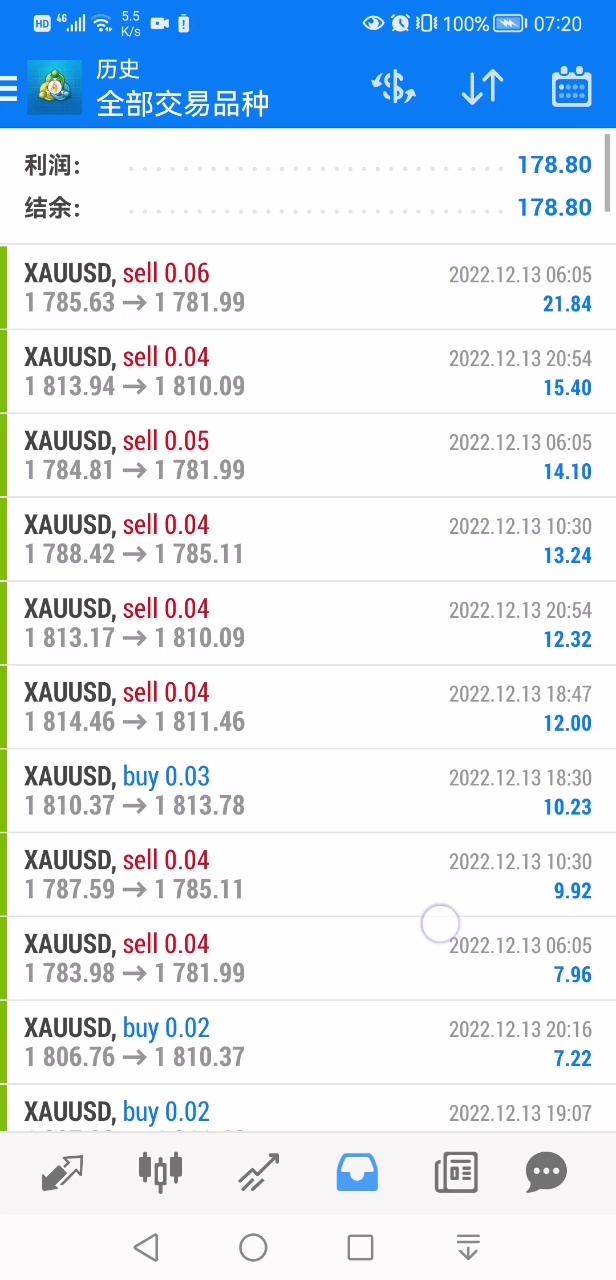
Task: Open the sell 0.06 trade with 21.84 profit
Action: click(x=308, y=288)
